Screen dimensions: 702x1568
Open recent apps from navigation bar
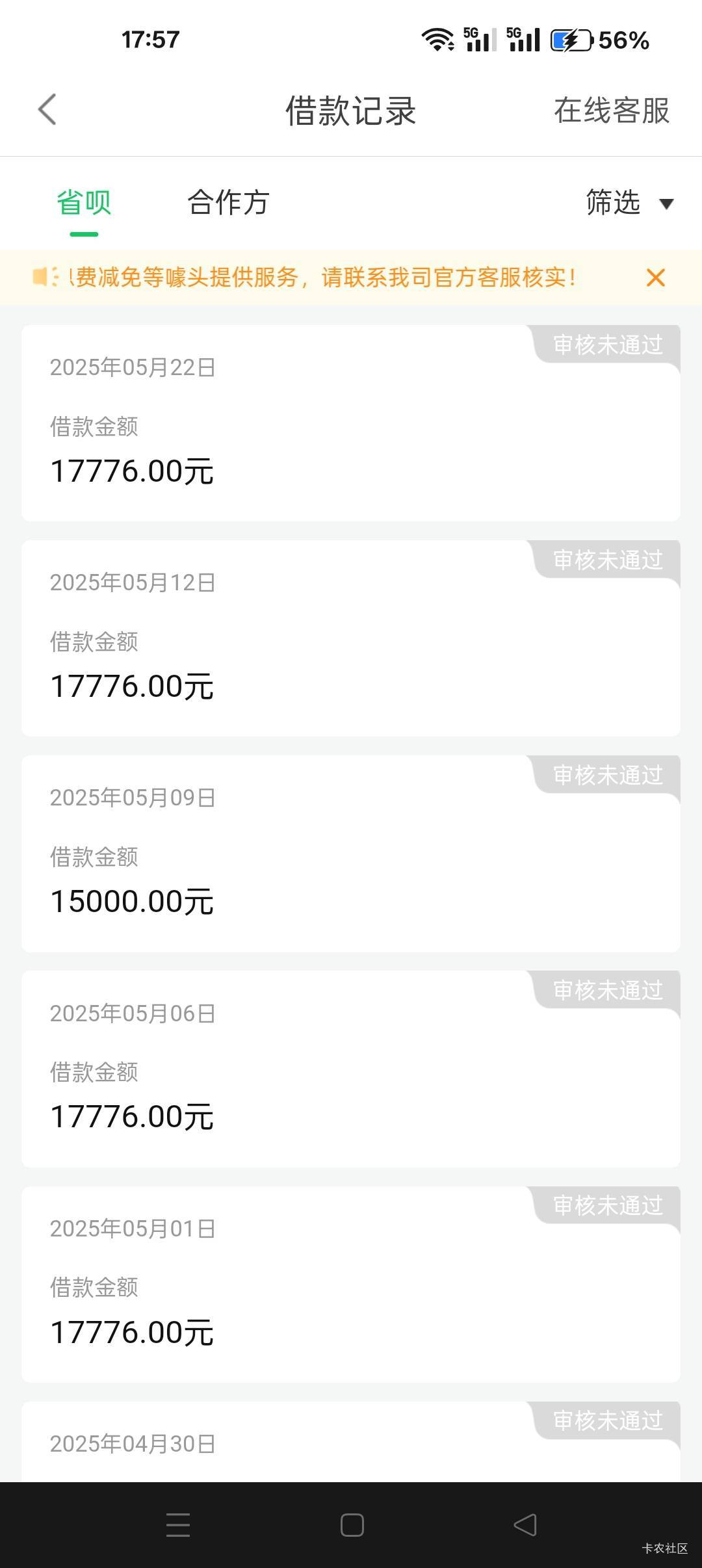pyautogui.click(x=178, y=1525)
